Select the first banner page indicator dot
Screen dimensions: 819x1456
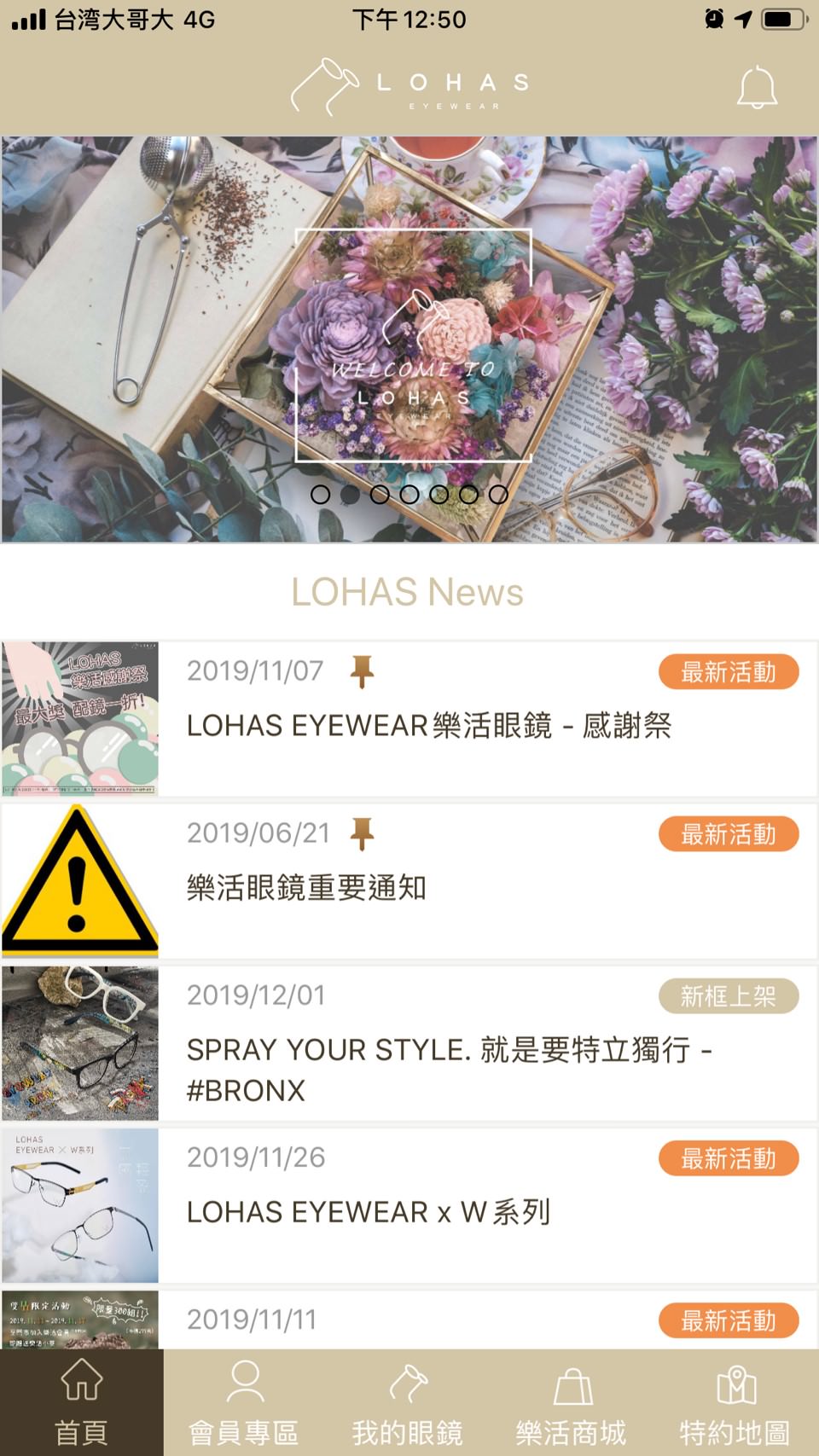click(320, 494)
